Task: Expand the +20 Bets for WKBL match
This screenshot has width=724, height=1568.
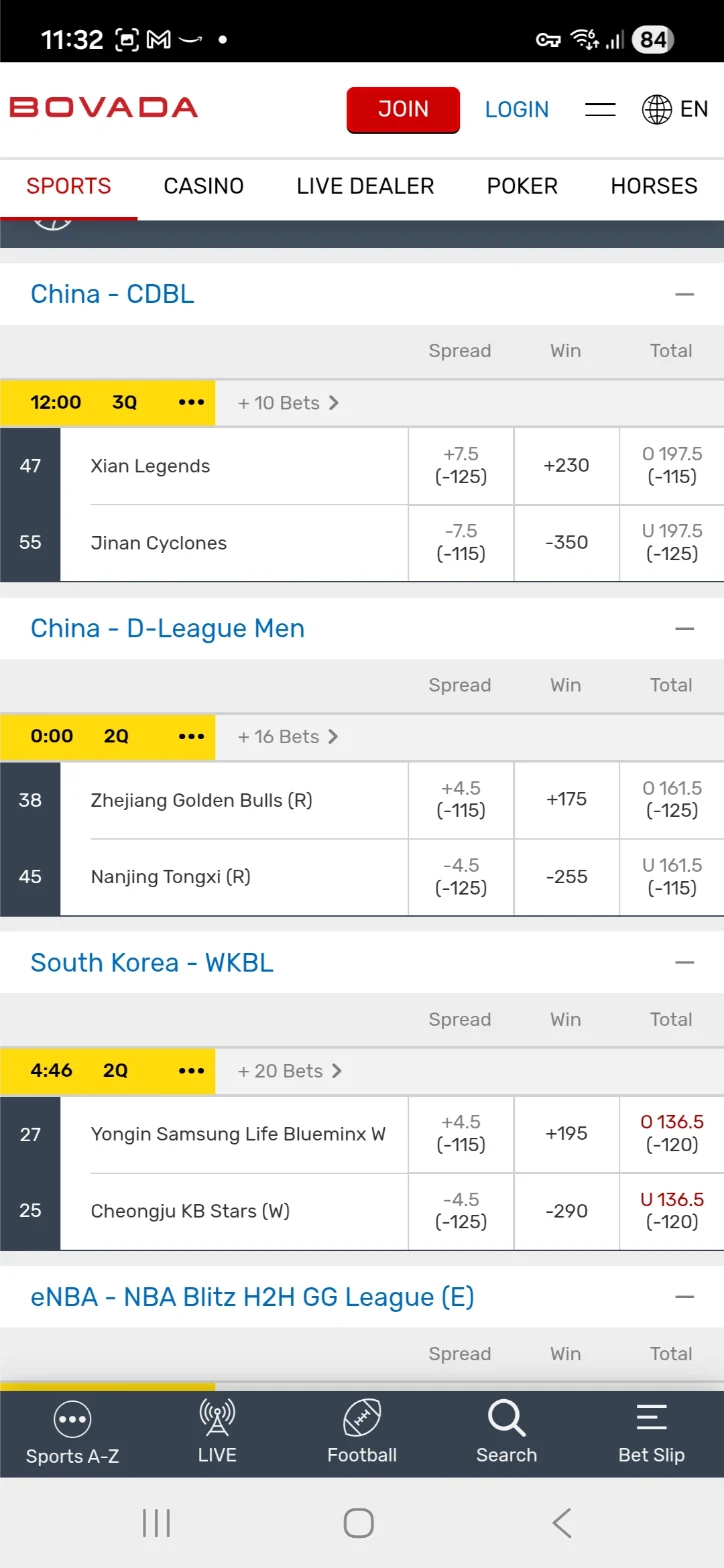Action: click(289, 1070)
